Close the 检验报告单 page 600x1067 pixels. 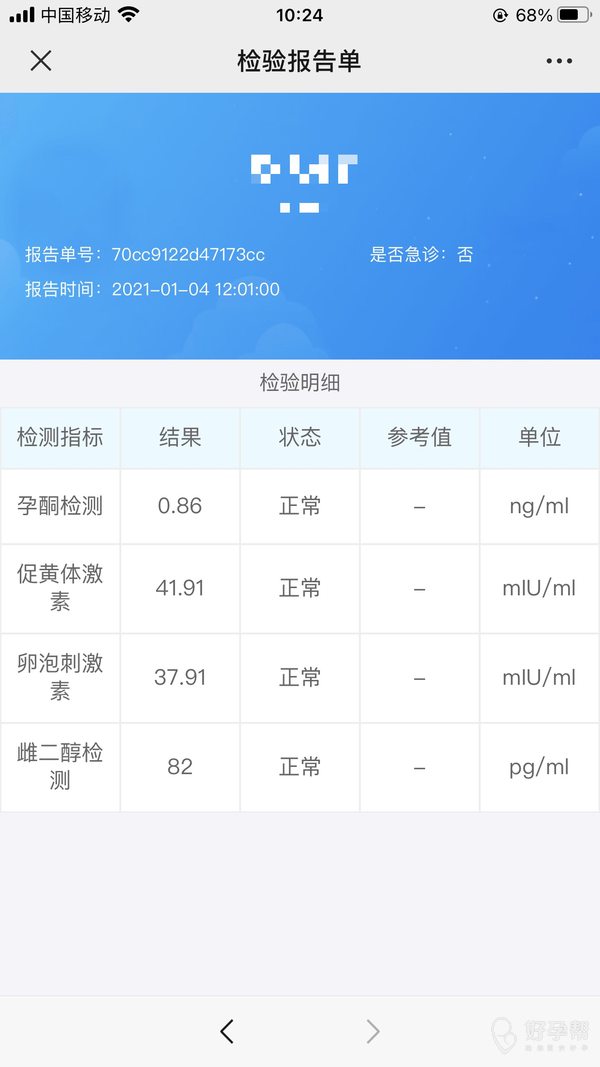click(41, 61)
